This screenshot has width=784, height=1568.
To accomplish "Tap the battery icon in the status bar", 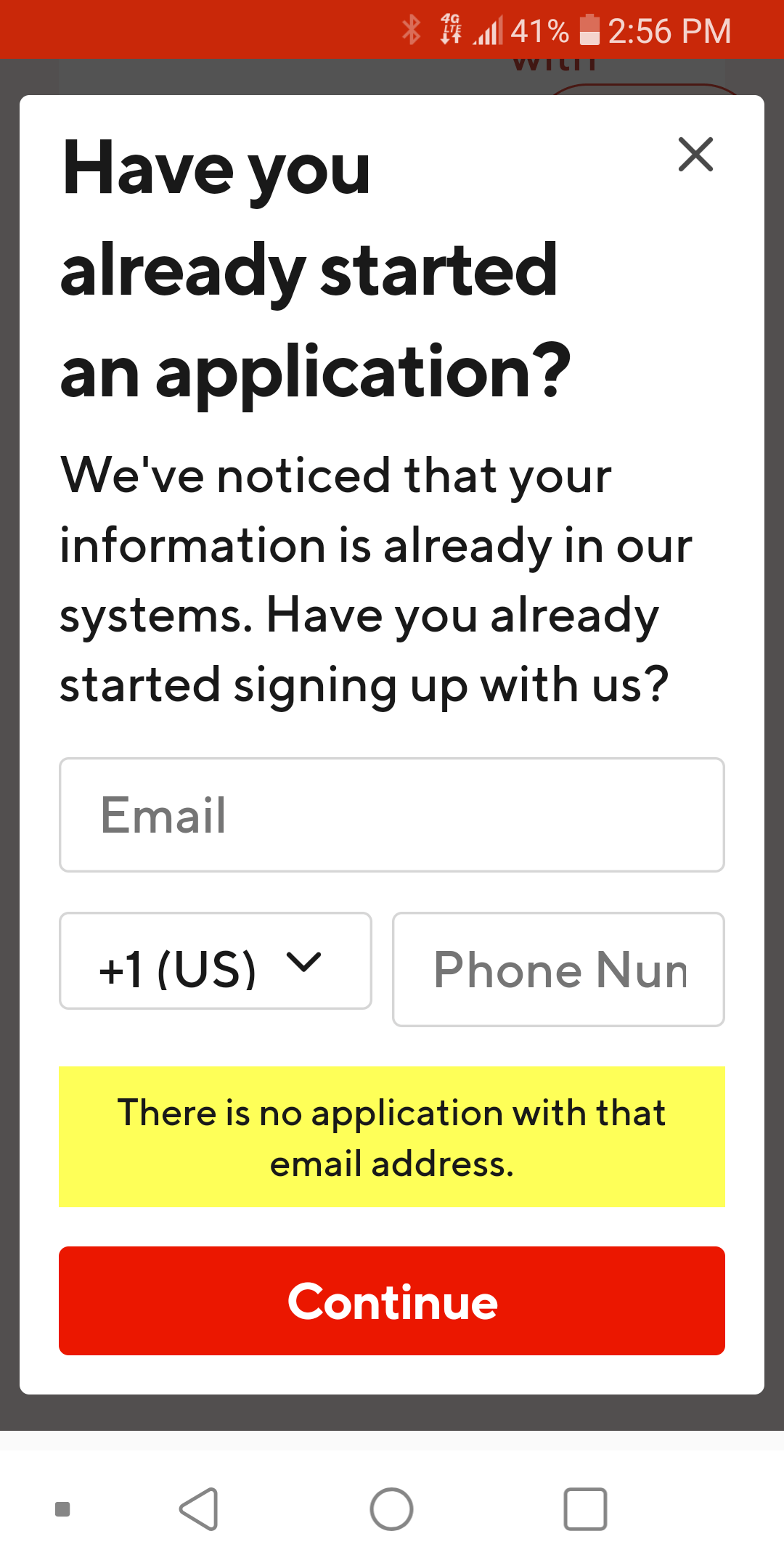I will [588, 29].
